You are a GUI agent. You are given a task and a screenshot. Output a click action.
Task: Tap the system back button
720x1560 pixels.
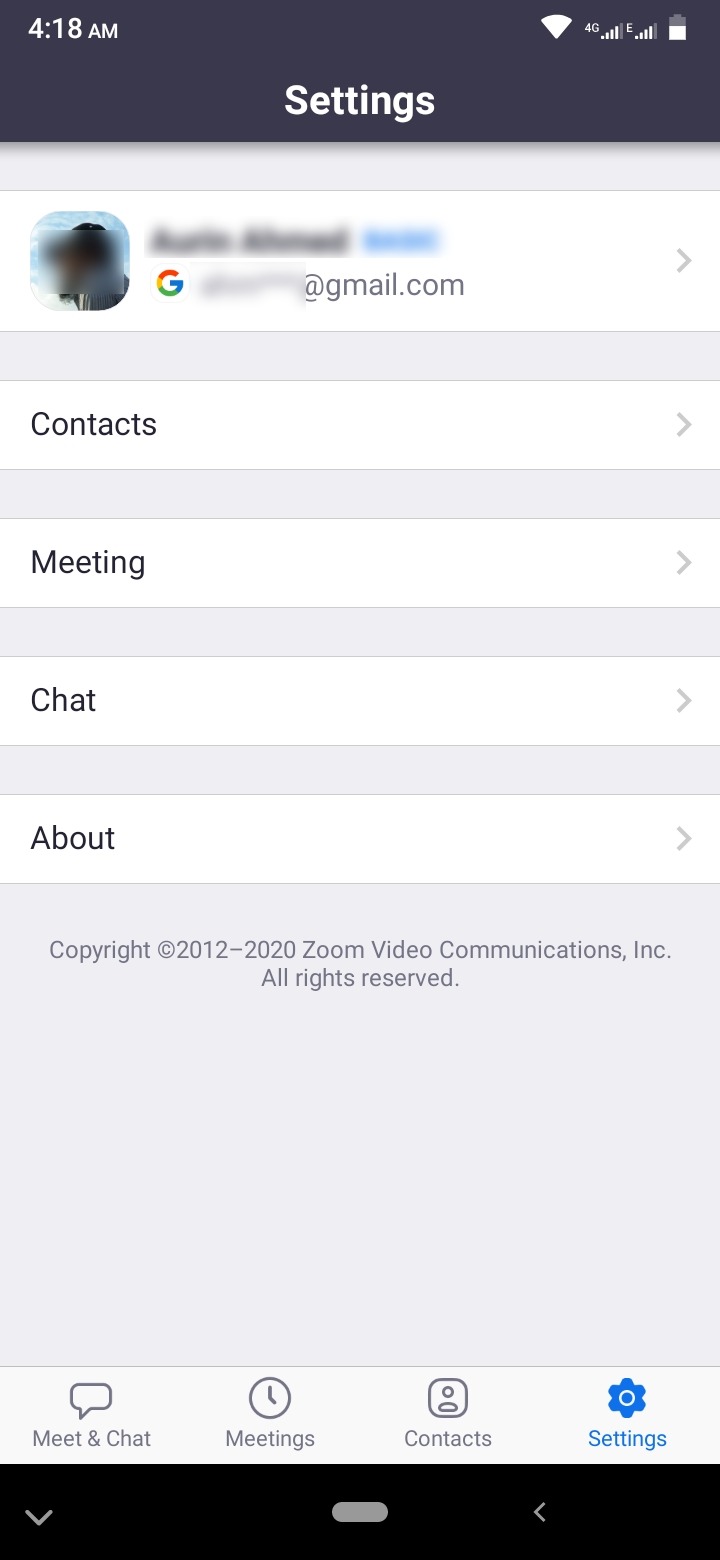tap(540, 1512)
